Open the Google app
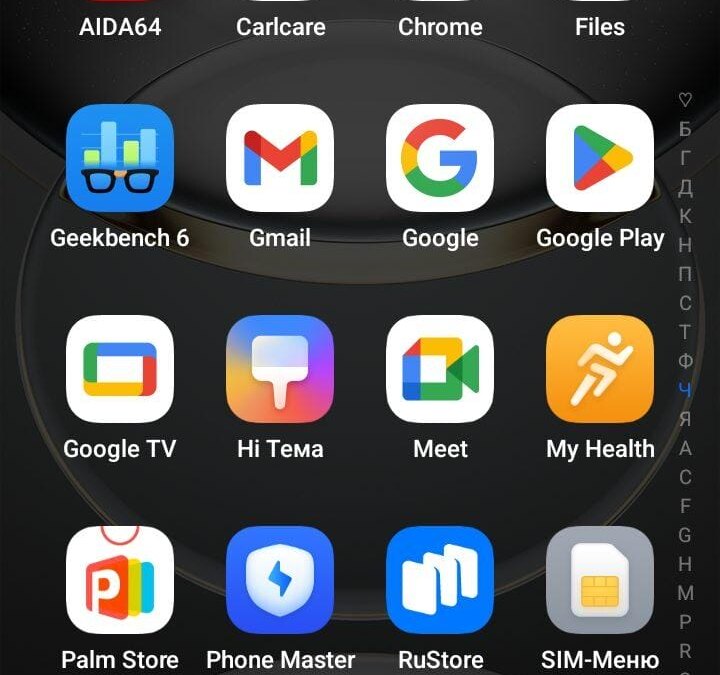 pyautogui.click(x=440, y=158)
